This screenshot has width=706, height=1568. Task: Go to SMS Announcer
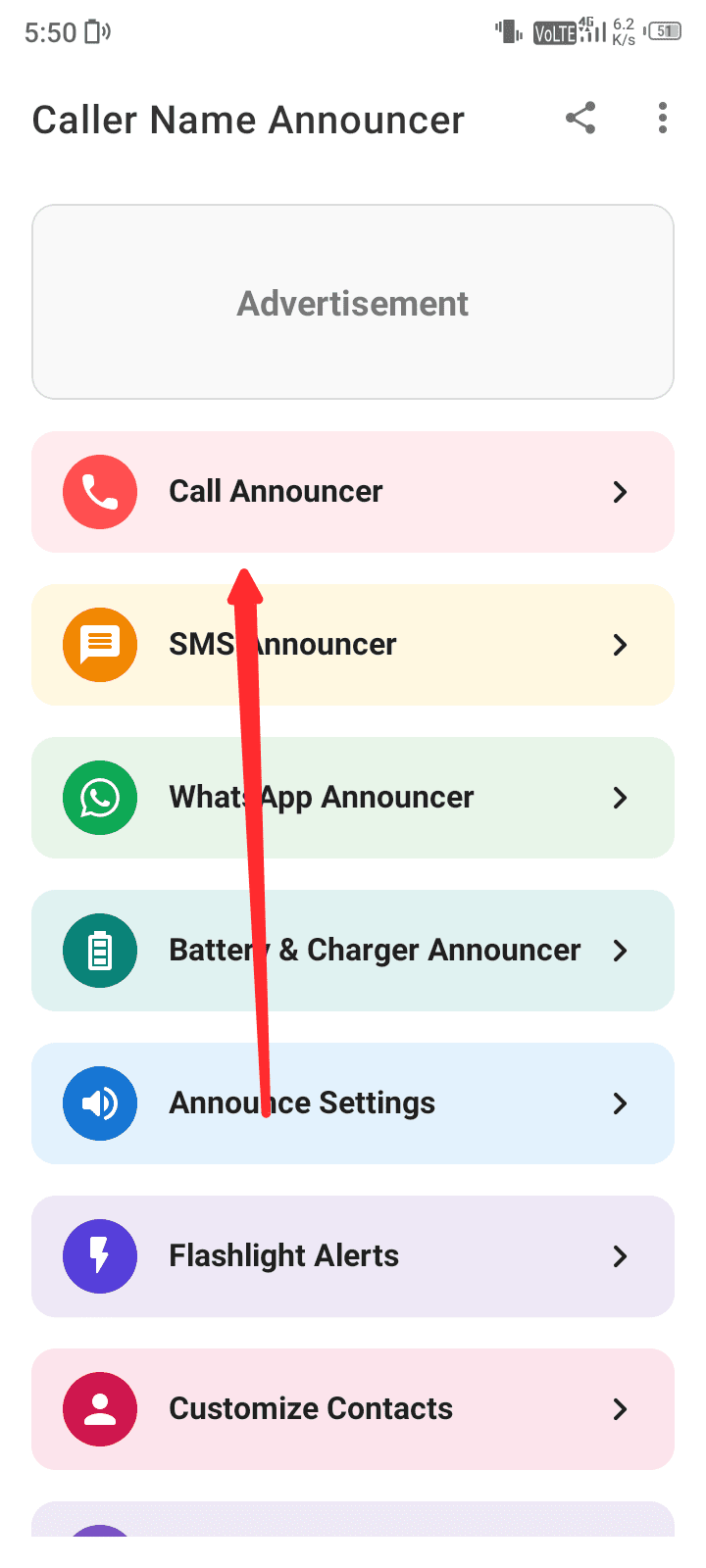353,645
